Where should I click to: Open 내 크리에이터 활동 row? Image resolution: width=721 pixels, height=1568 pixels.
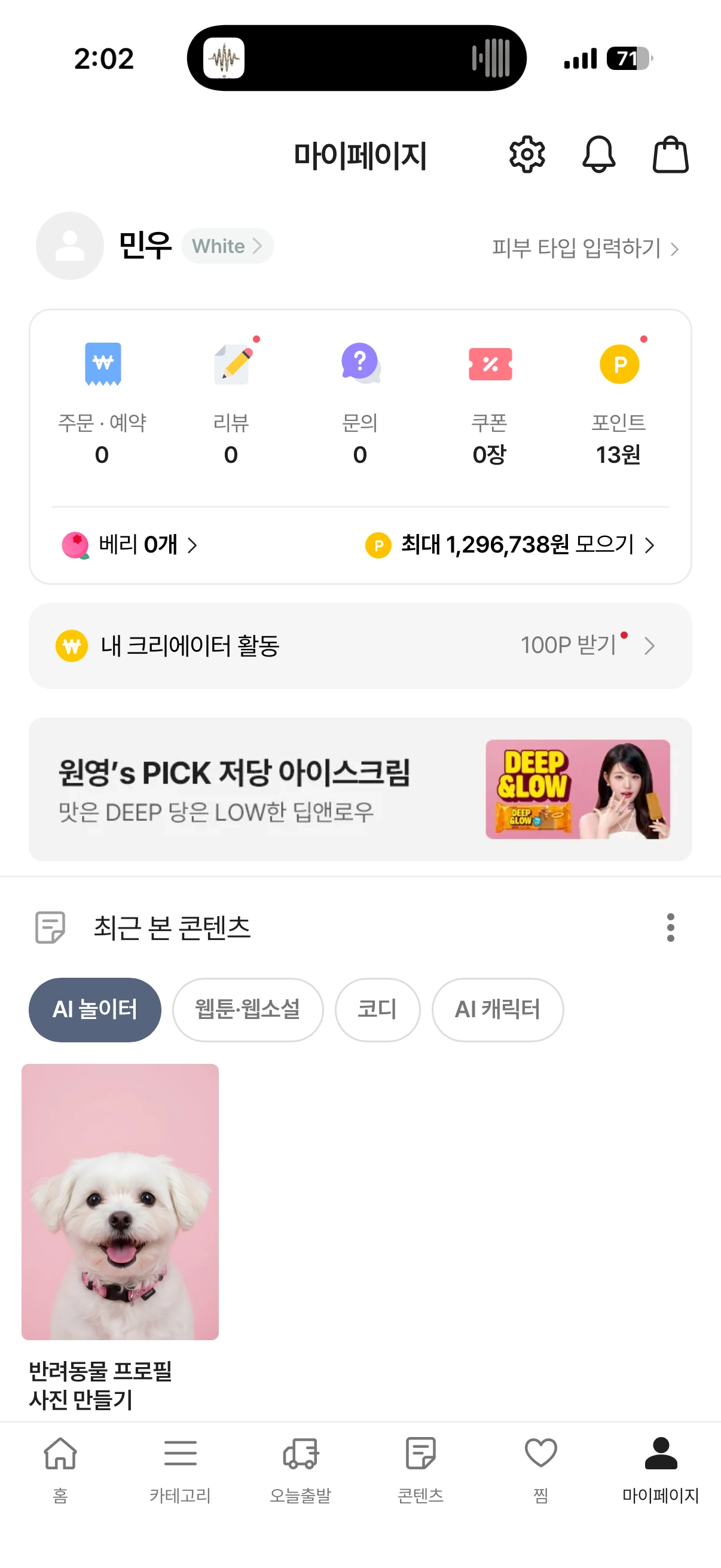pyautogui.click(x=360, y=646)
